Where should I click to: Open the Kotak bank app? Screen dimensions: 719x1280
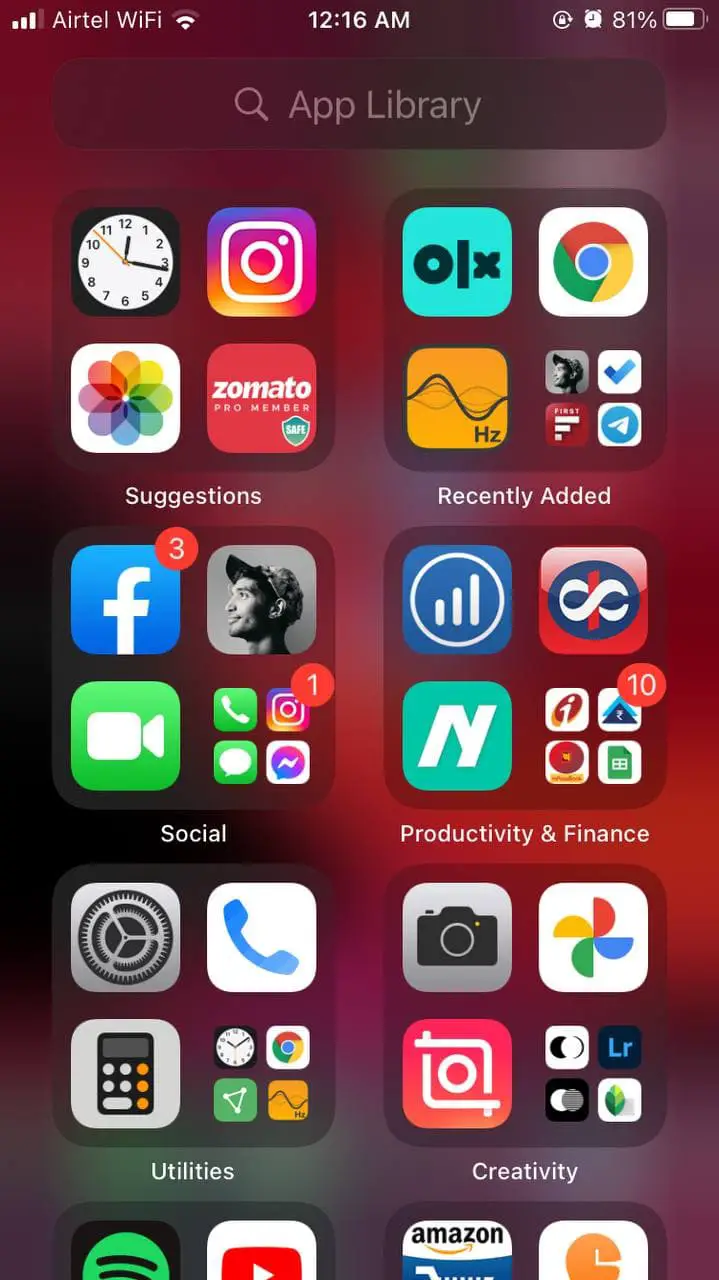(x=593, y=599)
